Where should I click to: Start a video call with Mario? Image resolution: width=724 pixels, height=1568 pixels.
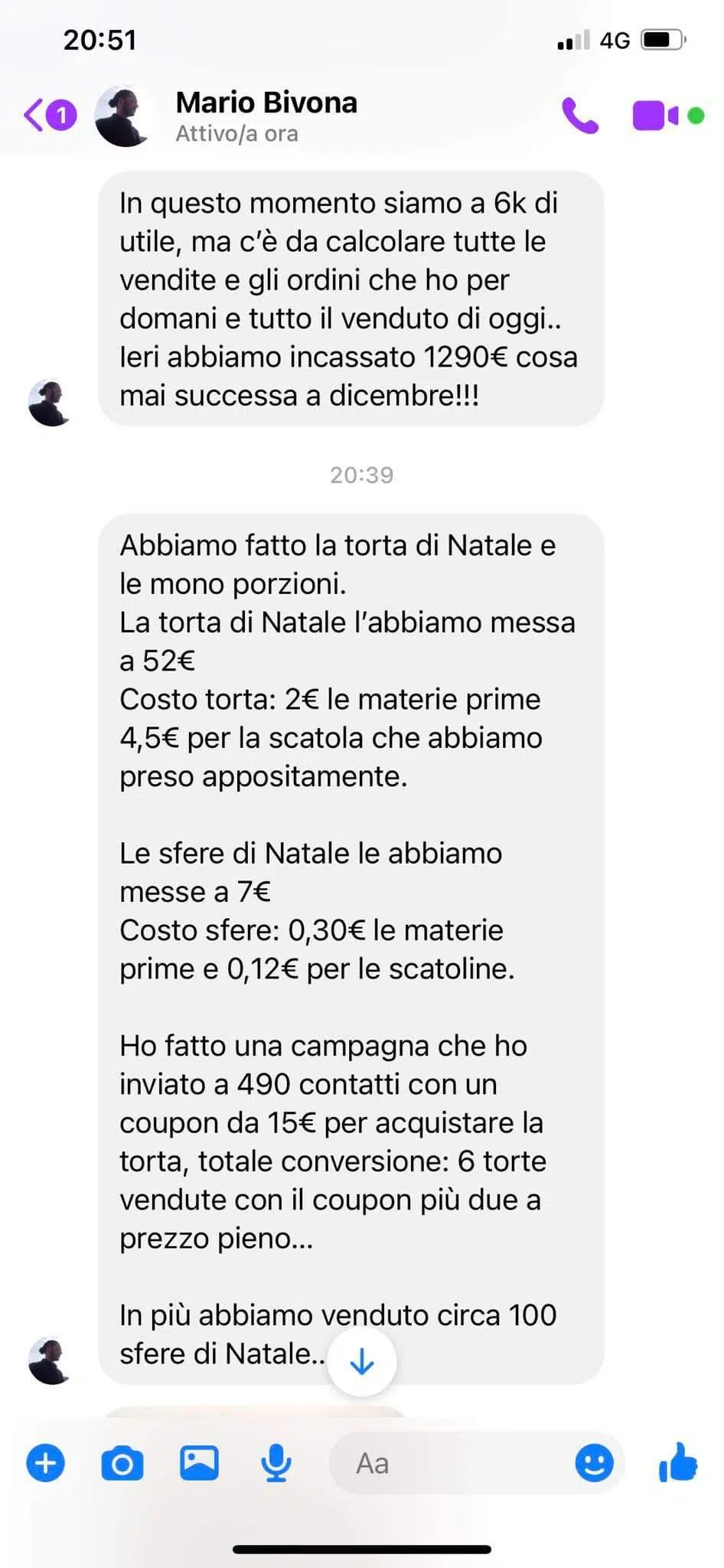point(655,116)
